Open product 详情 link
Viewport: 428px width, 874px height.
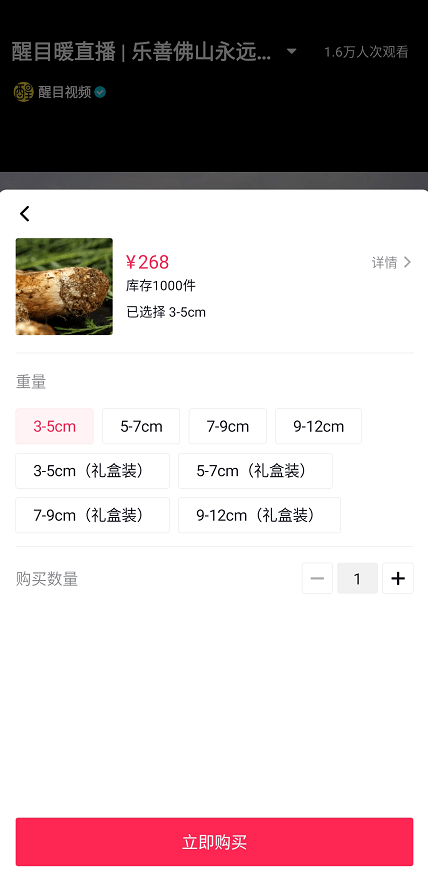click(x=392, y=263)
